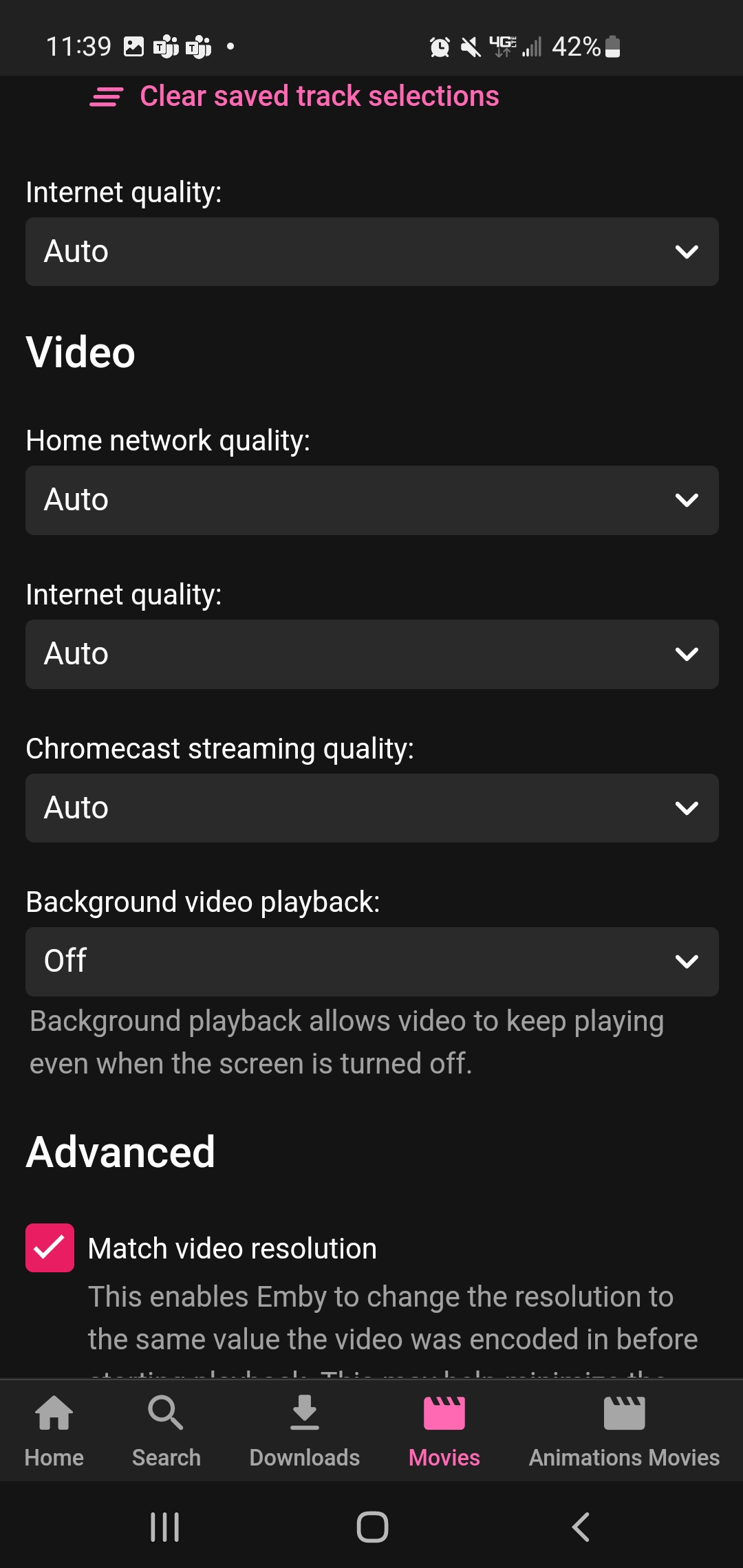Tap the system back button
This screenshot has height=1568, width=743.
(581, 1527)
